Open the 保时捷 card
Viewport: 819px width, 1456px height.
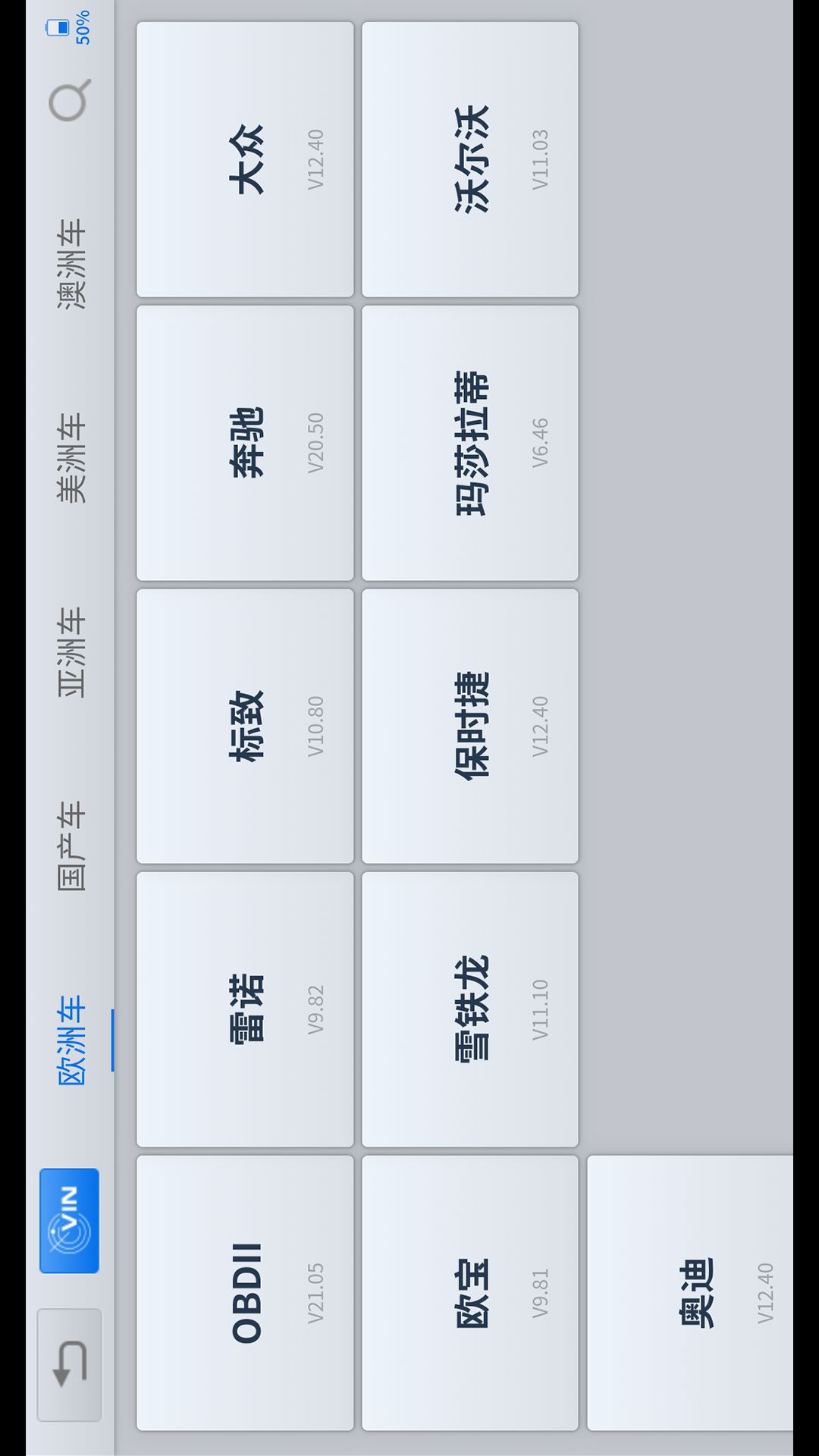pos(470,726)
